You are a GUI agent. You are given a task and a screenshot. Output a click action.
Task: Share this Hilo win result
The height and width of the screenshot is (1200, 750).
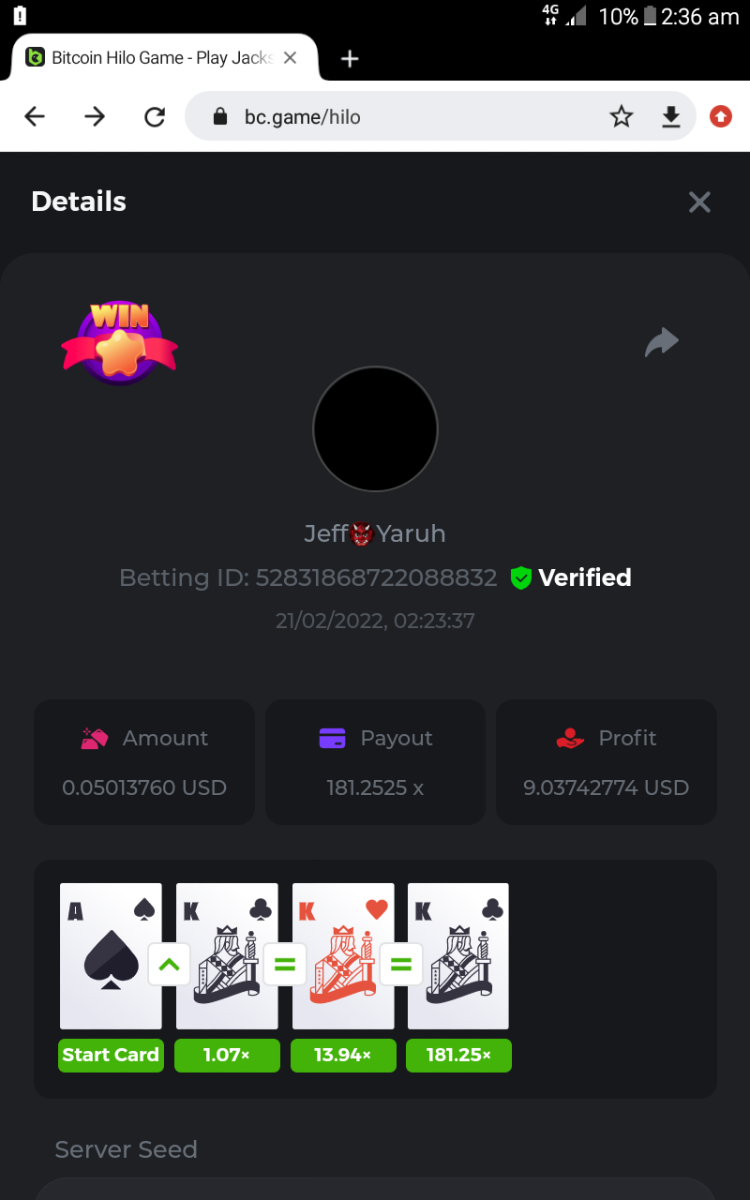pyautogui.click(x=662, y=343)
